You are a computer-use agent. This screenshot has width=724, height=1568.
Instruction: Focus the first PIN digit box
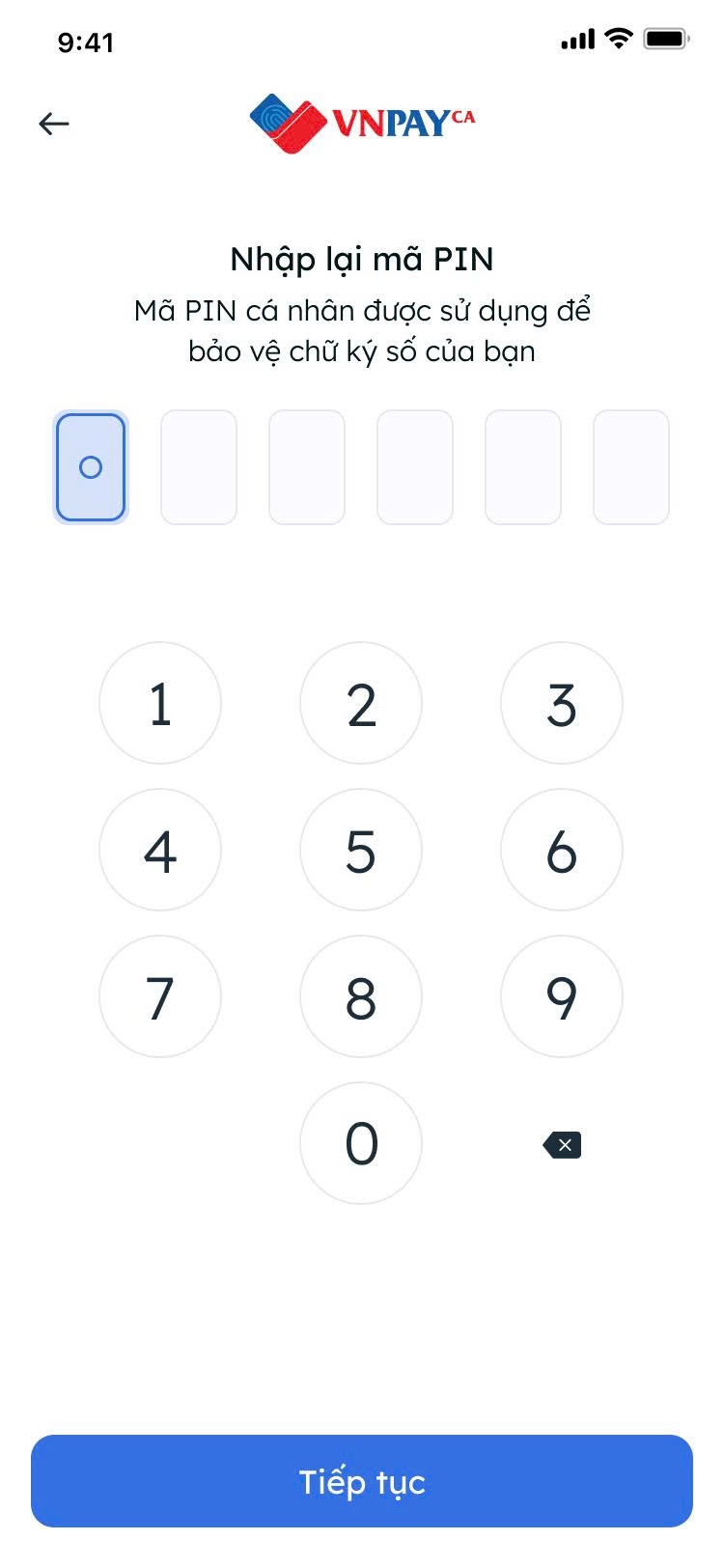91,468
